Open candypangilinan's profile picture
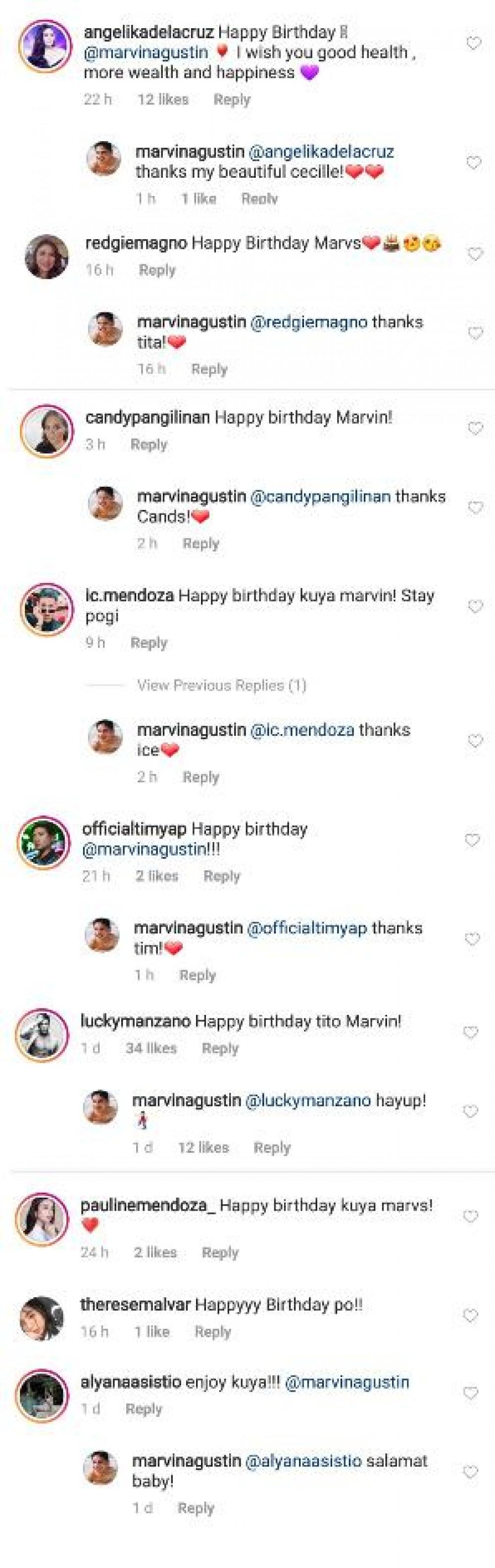495x1568 pixels. pyautogui.click(x=46, y=430)
